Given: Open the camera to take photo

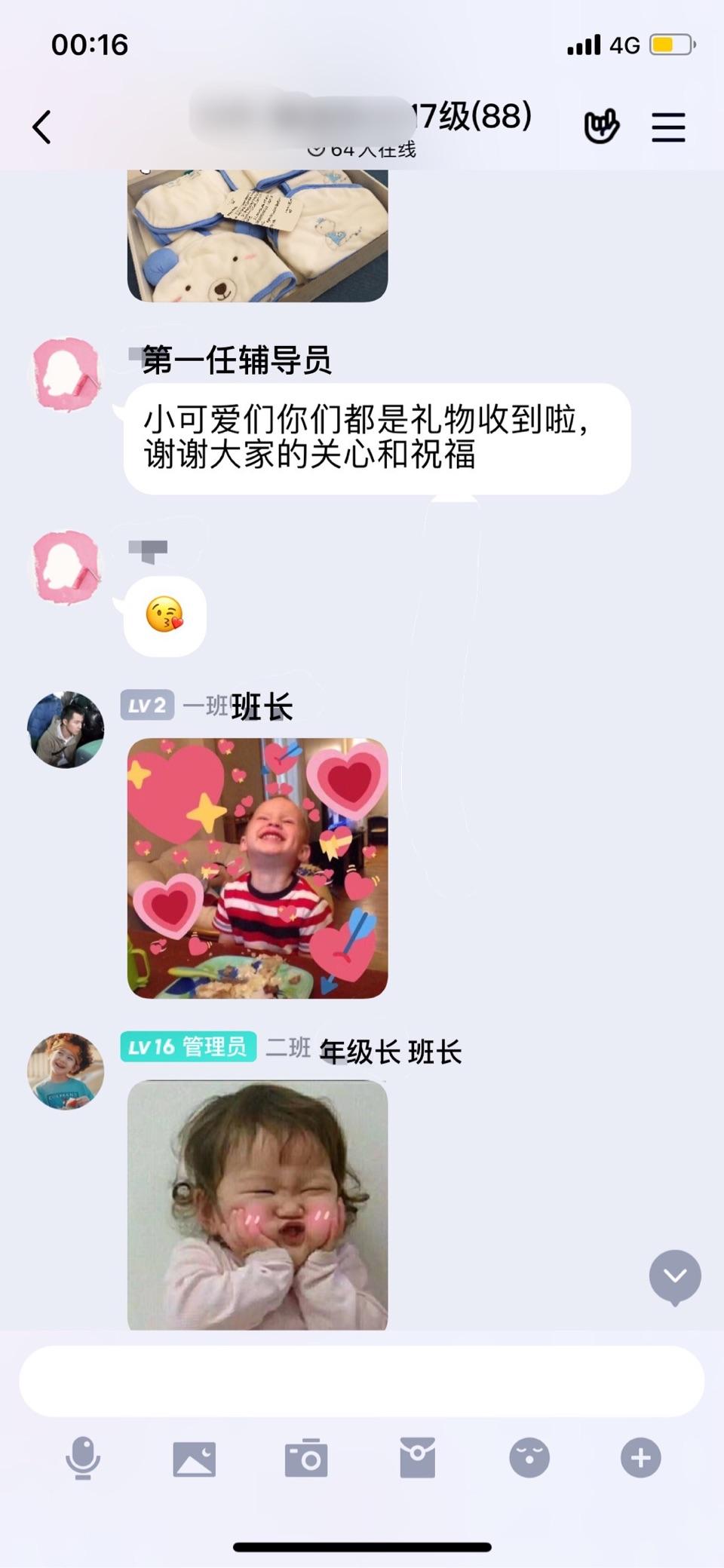Looking at the screenshot, I should [x=306, y=1458].
